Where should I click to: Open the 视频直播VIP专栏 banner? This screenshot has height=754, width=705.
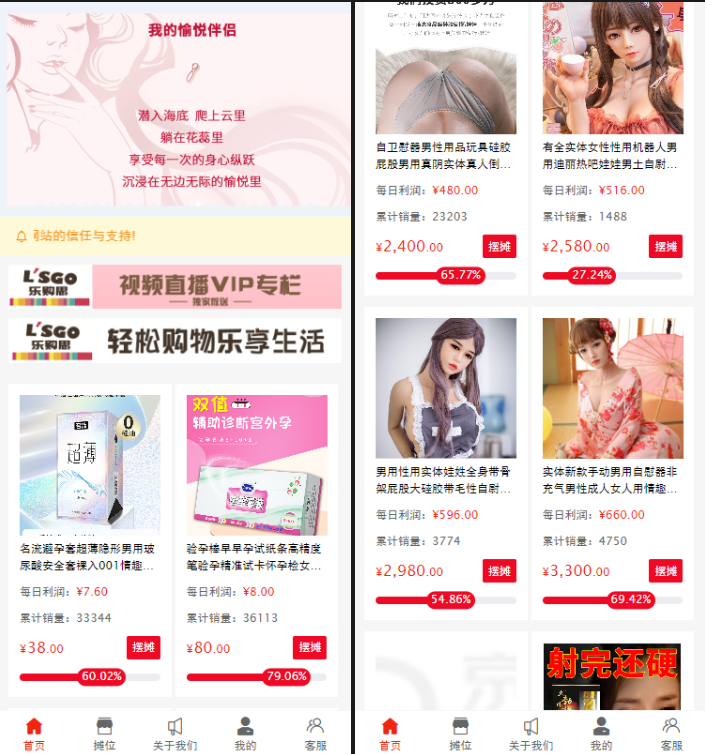[175, 286]
